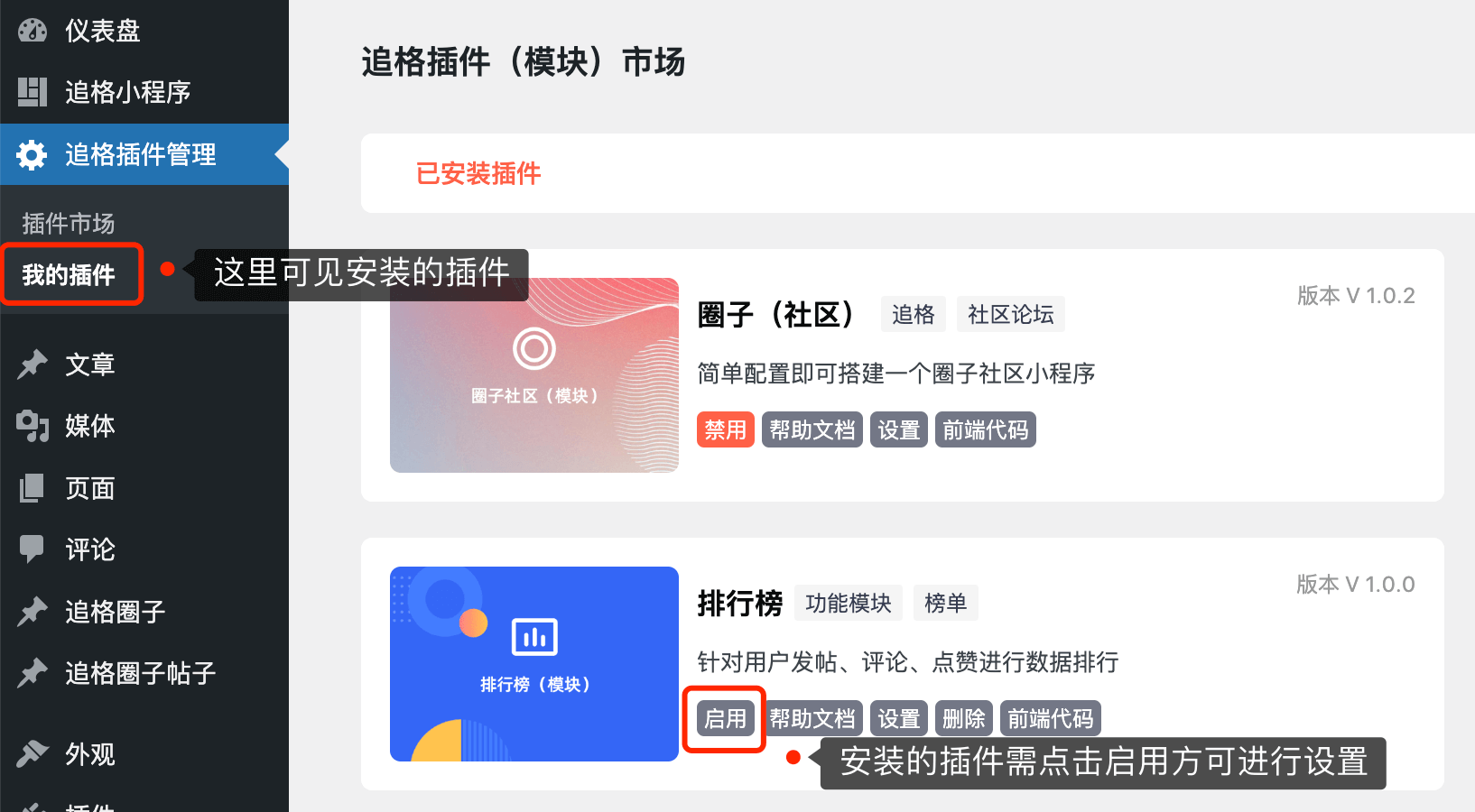Open the 仪表盘 dashboard menu
Screen dimensions: 1475x812
coord(101,31)
